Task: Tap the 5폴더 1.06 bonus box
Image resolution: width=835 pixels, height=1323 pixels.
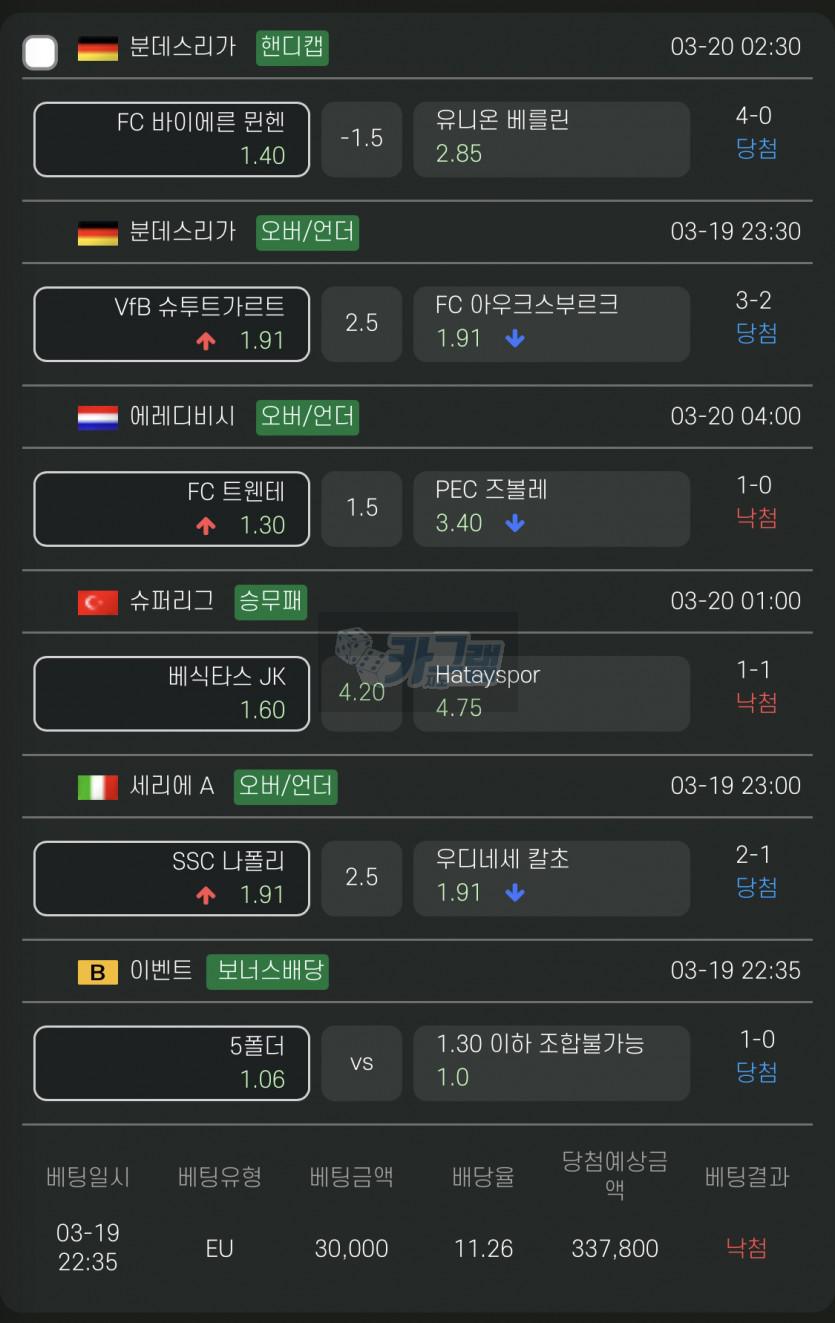Action: (171, 1063)
